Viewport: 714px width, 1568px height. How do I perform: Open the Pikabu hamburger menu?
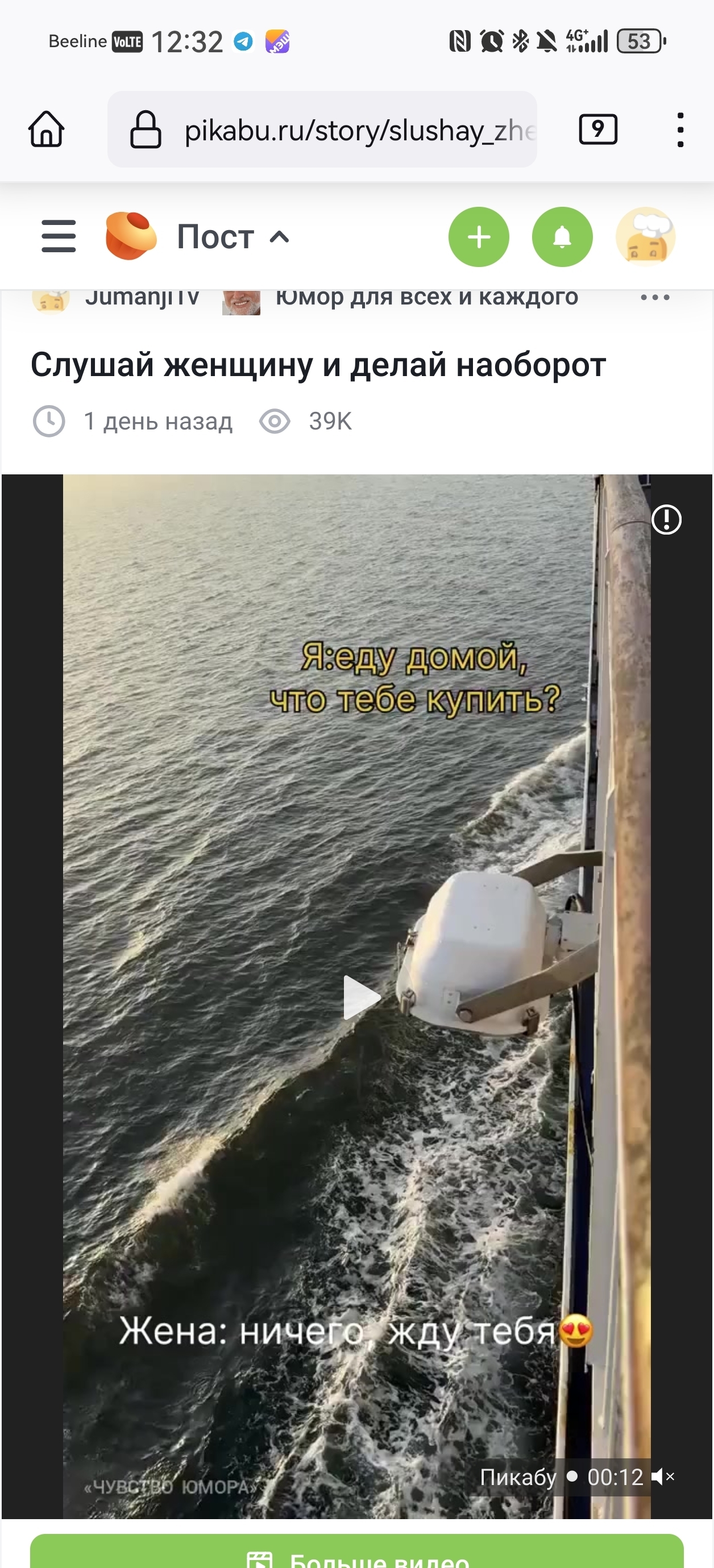59,236
